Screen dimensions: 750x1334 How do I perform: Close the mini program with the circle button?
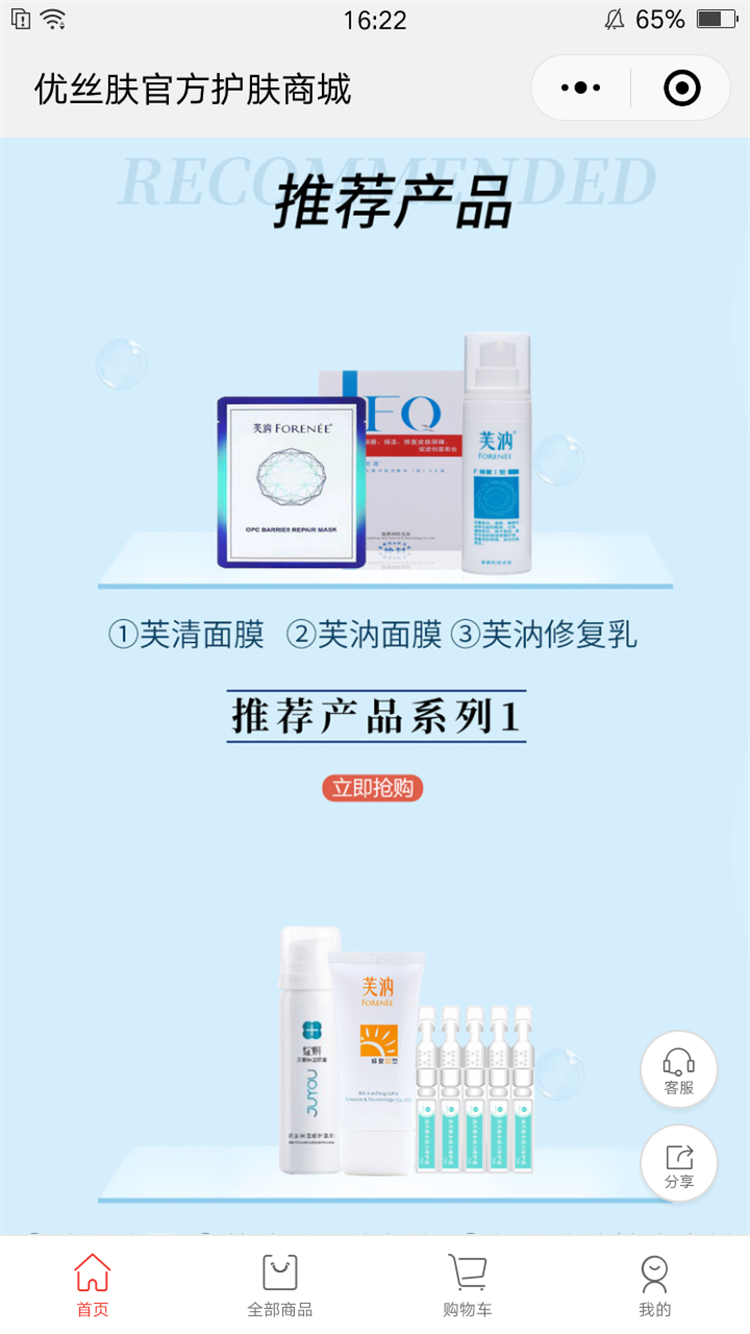(682, 89)
